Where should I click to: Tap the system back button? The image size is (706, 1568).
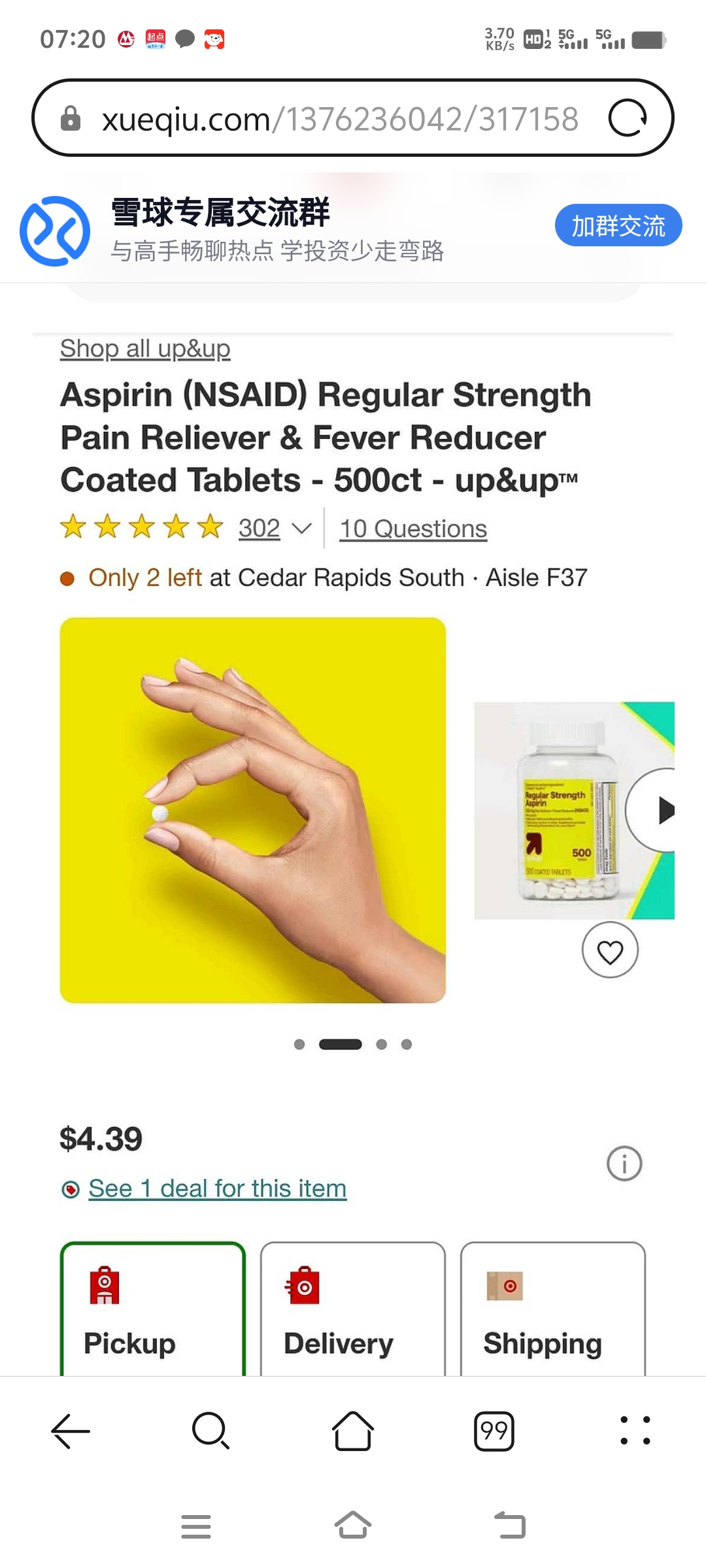tap(510, 1526)
